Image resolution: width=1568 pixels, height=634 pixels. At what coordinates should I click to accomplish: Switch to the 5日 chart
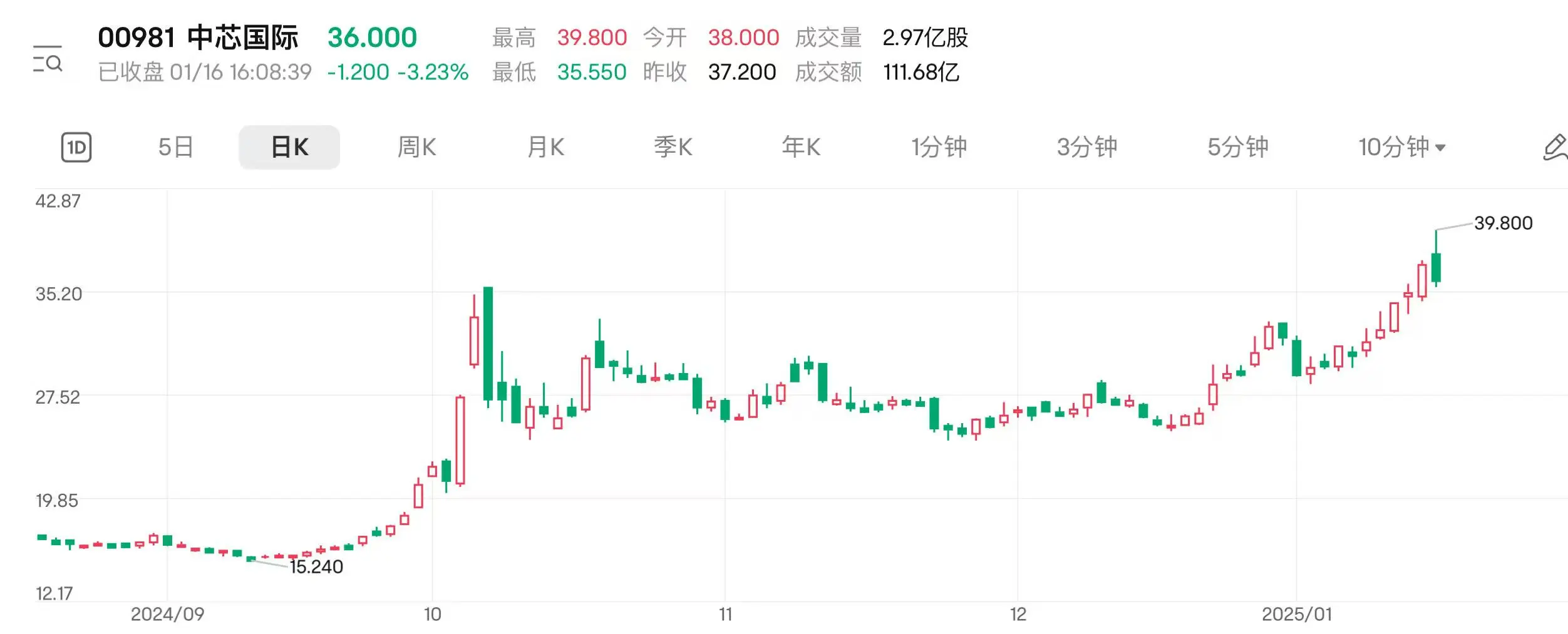click(175, 147)
